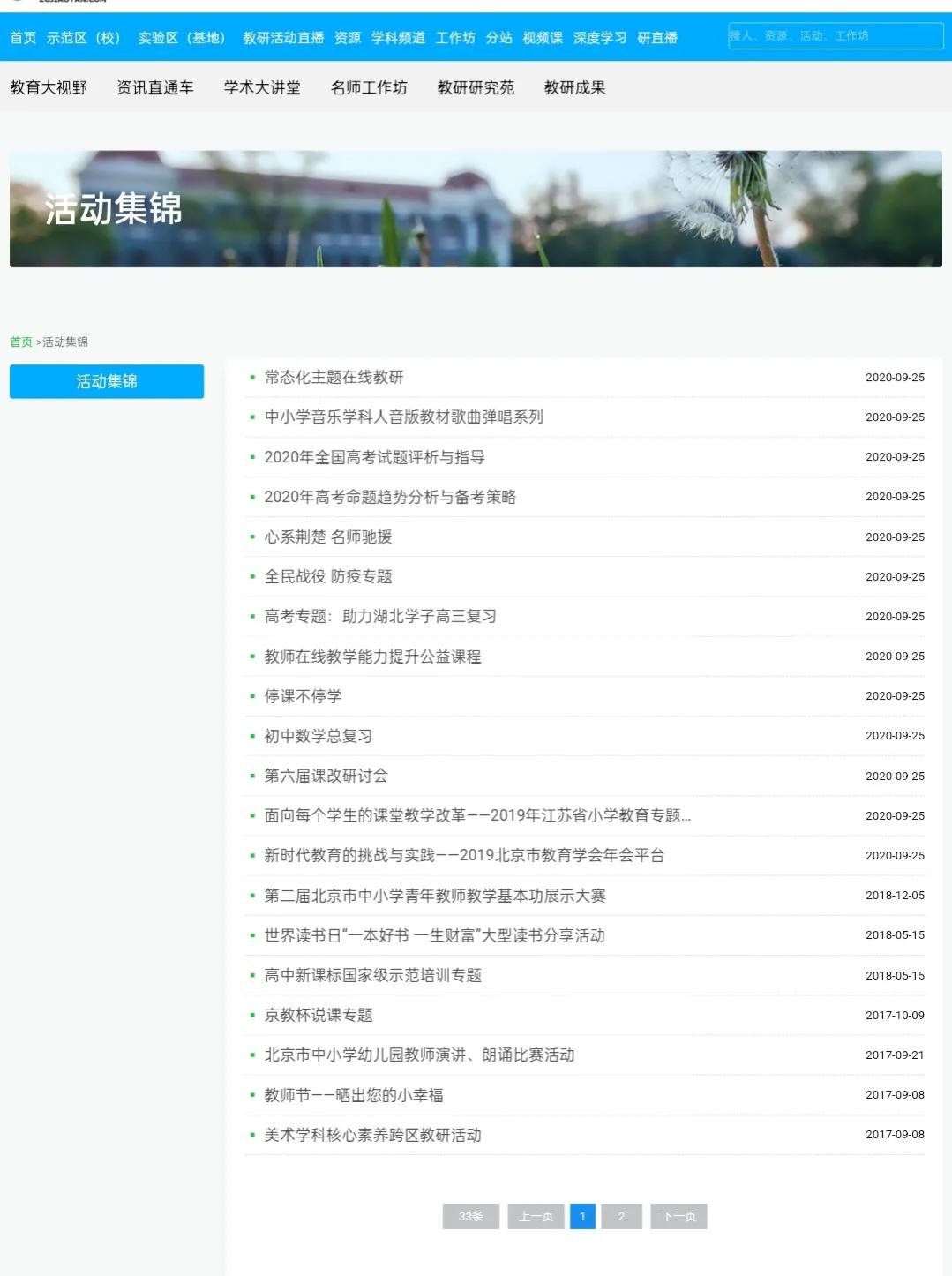Viewport: 952px width, 1276px height.
Task: Open the 教研成果 tab
Action: [x=574, y=87]
